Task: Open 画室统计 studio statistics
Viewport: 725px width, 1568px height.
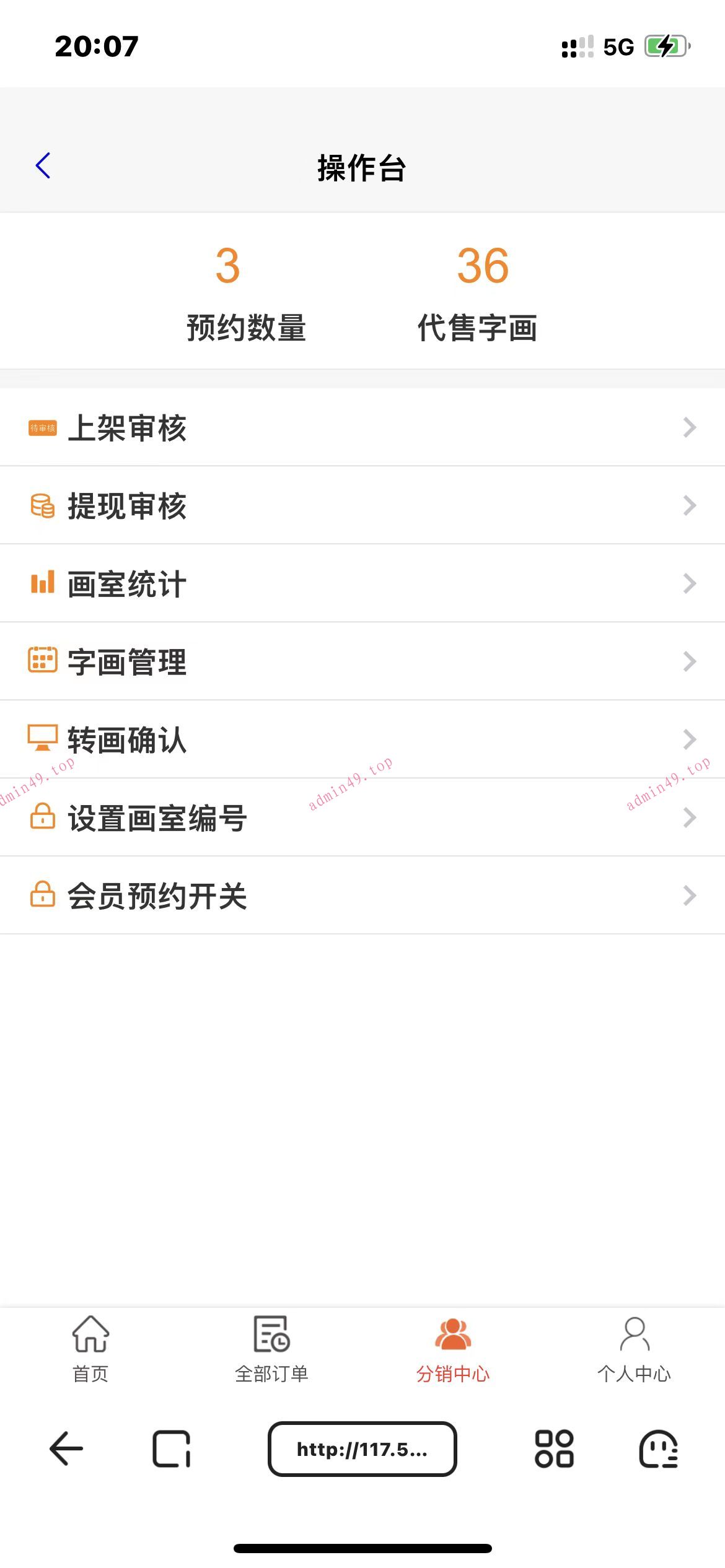Action: click(x=362, y=584)
